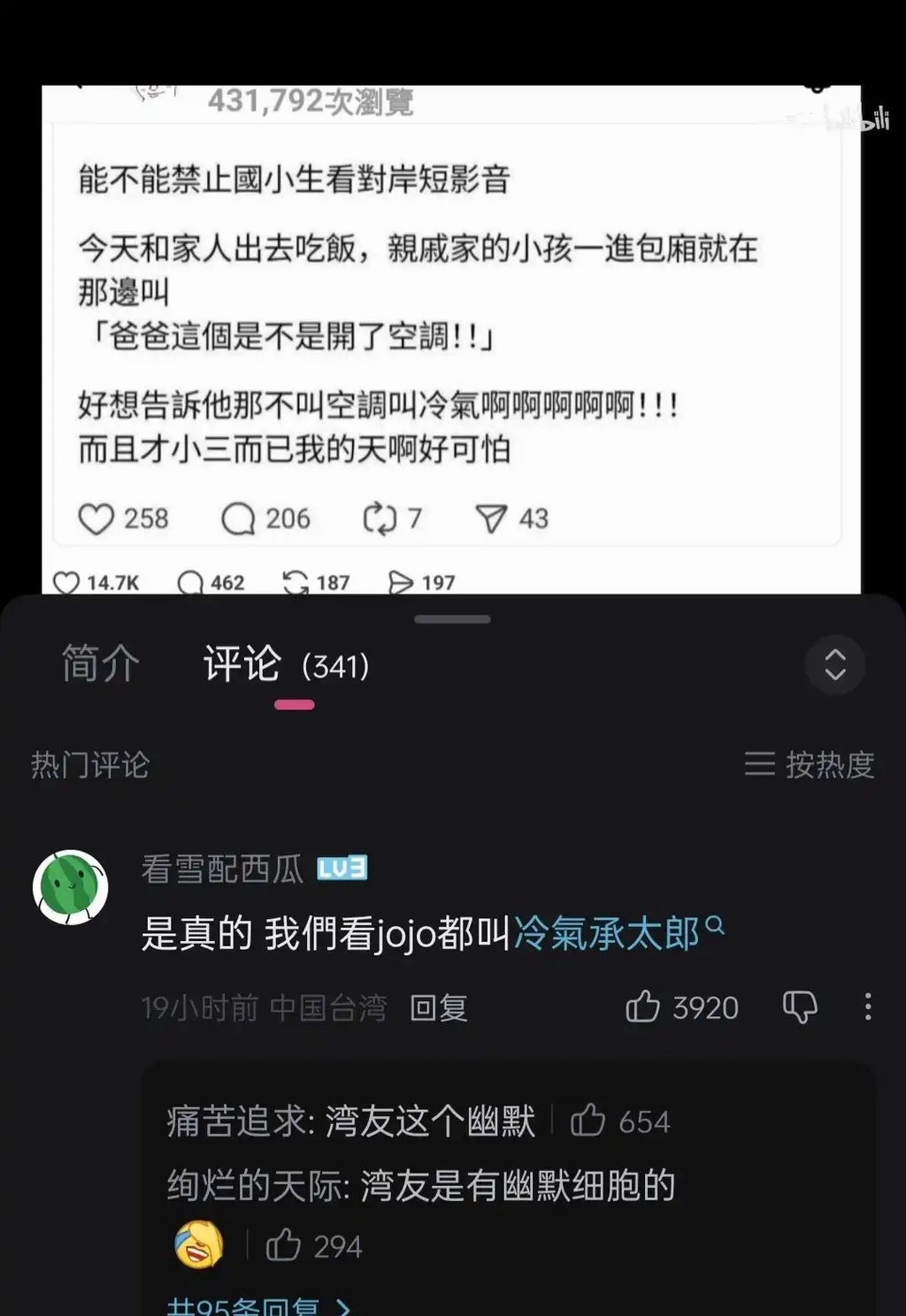906x1316 pixels.
Task: Tap the video player showing the post
Action: [x=451, y=336]
